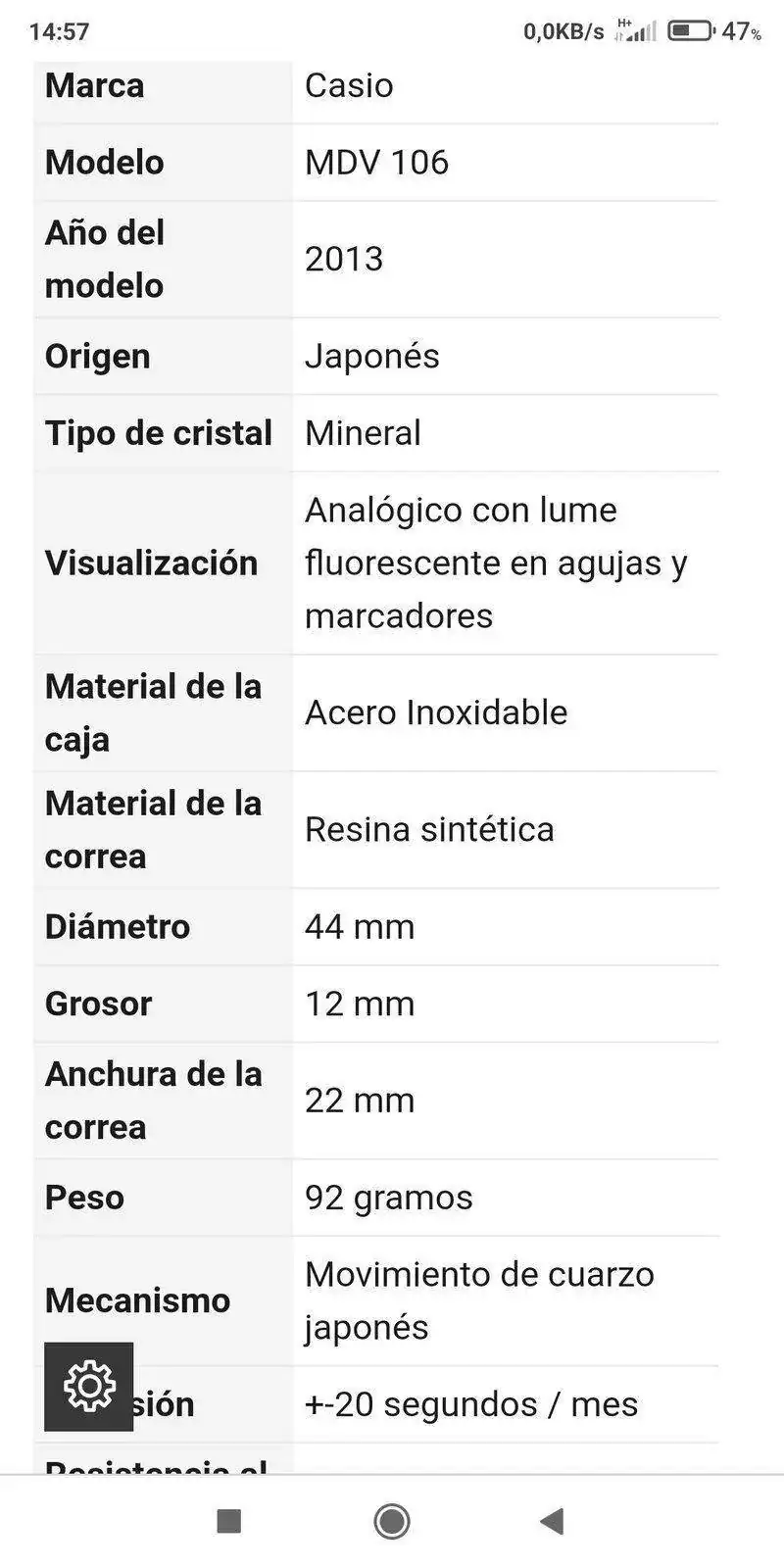This screenshot has width=784, height=1568.
Task: Tap the system back button
Action: click(x=552, y=1521)
